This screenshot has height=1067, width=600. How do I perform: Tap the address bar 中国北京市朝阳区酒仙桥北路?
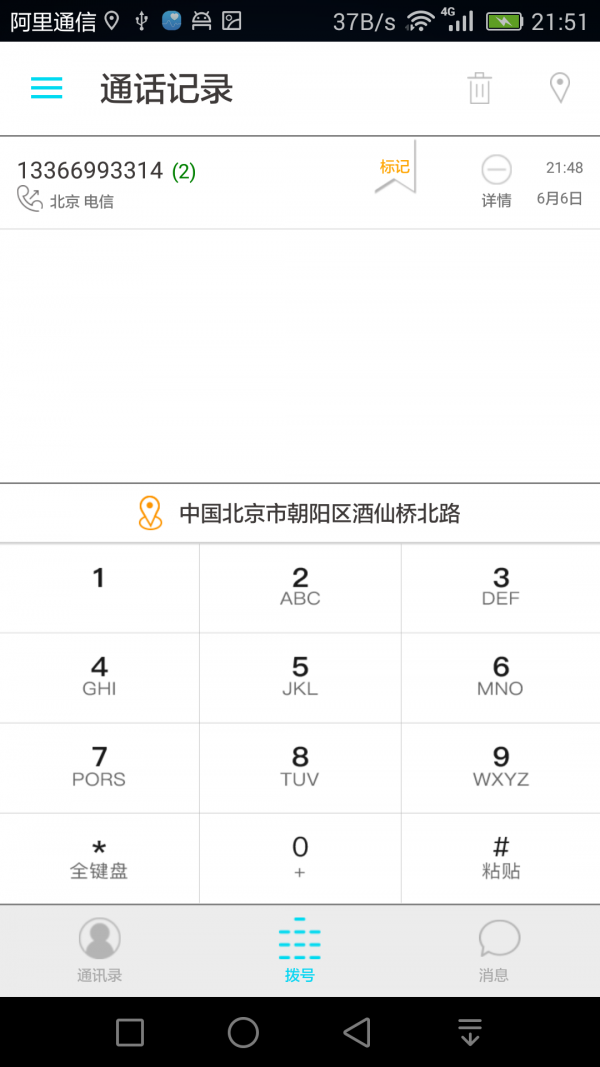pyautogui.click(x=300, y=514)
